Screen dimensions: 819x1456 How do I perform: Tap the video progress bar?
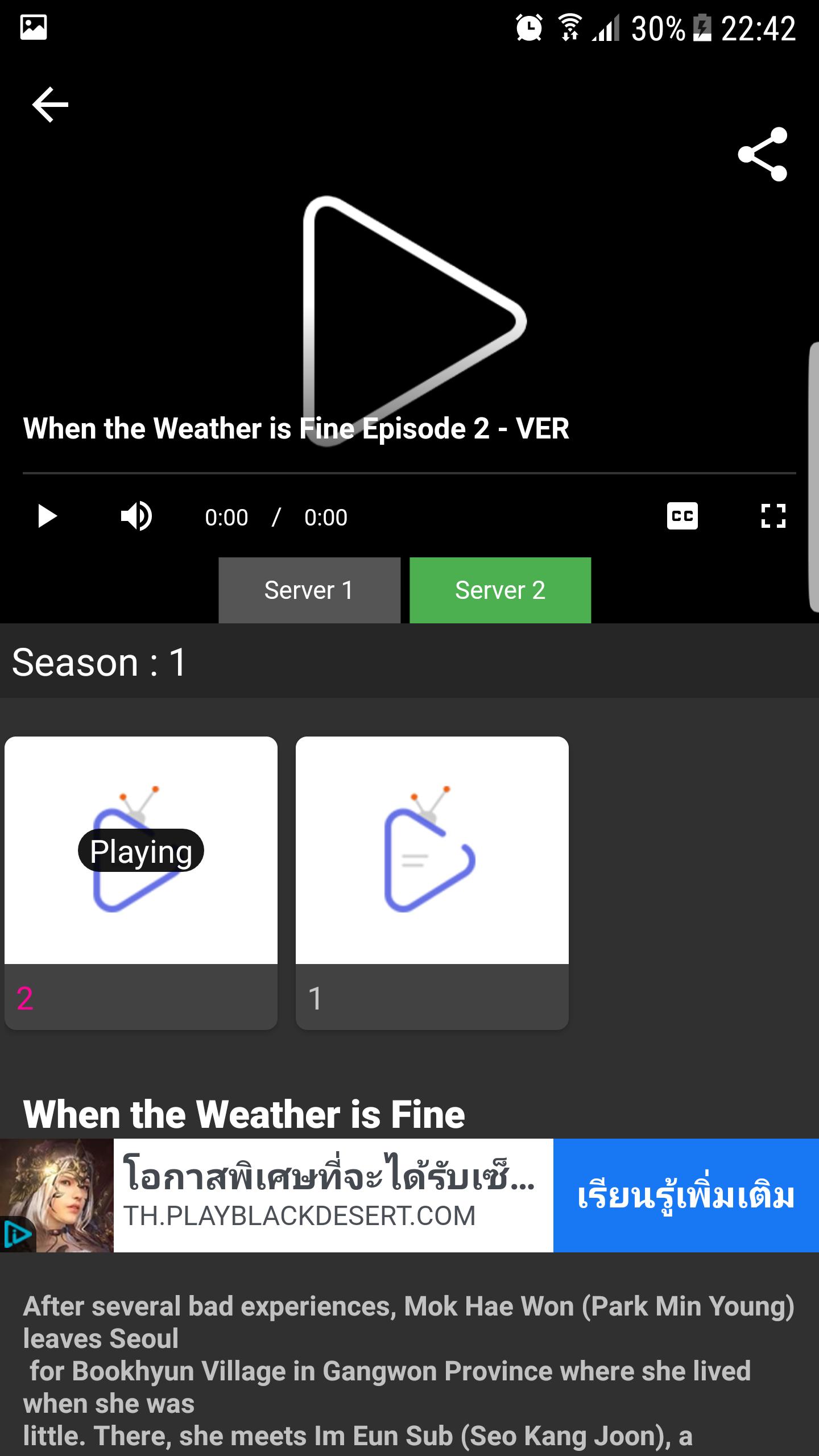(x=409, y=473)
